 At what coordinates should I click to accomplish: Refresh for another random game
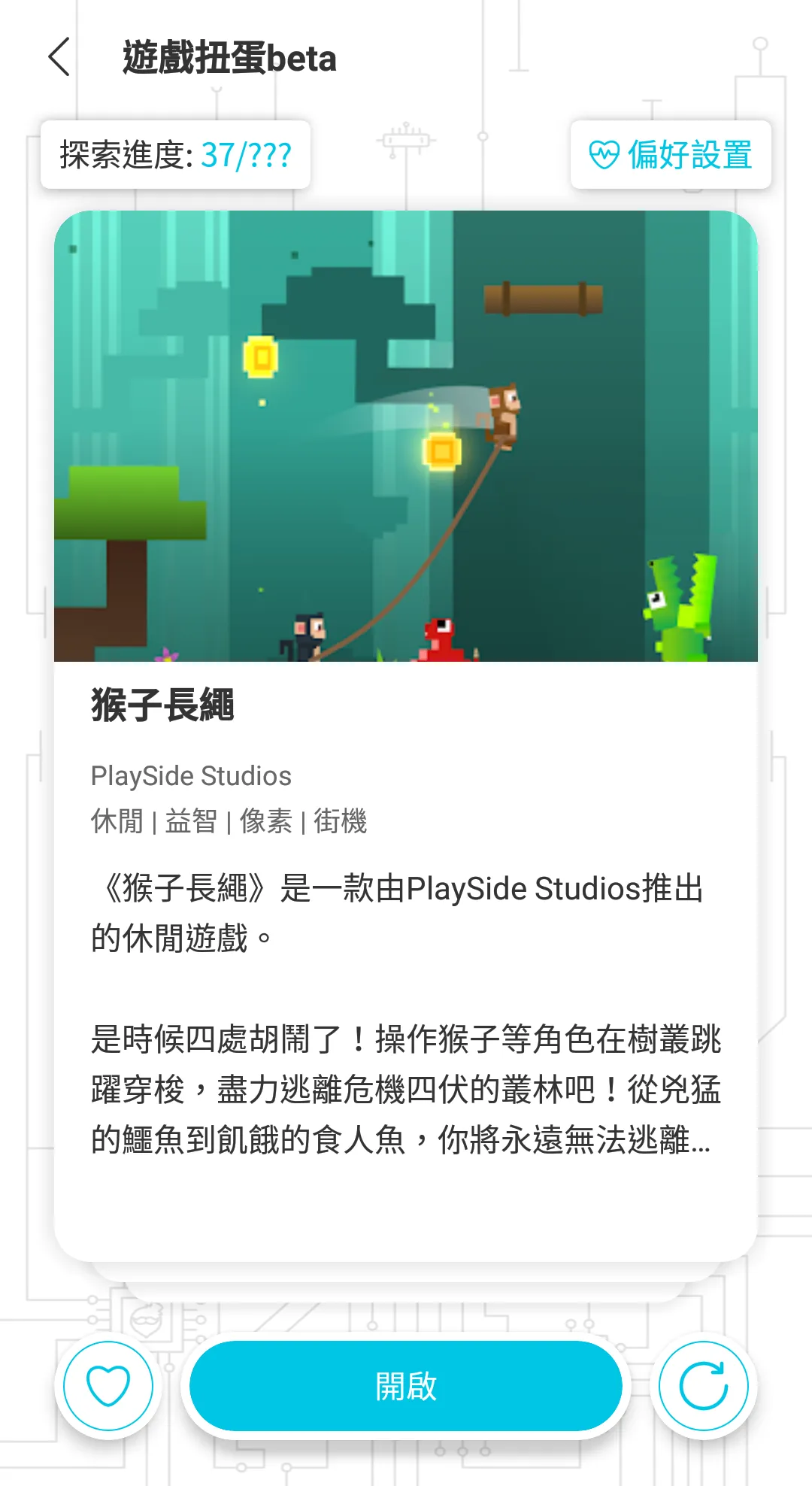point(703,1385)
